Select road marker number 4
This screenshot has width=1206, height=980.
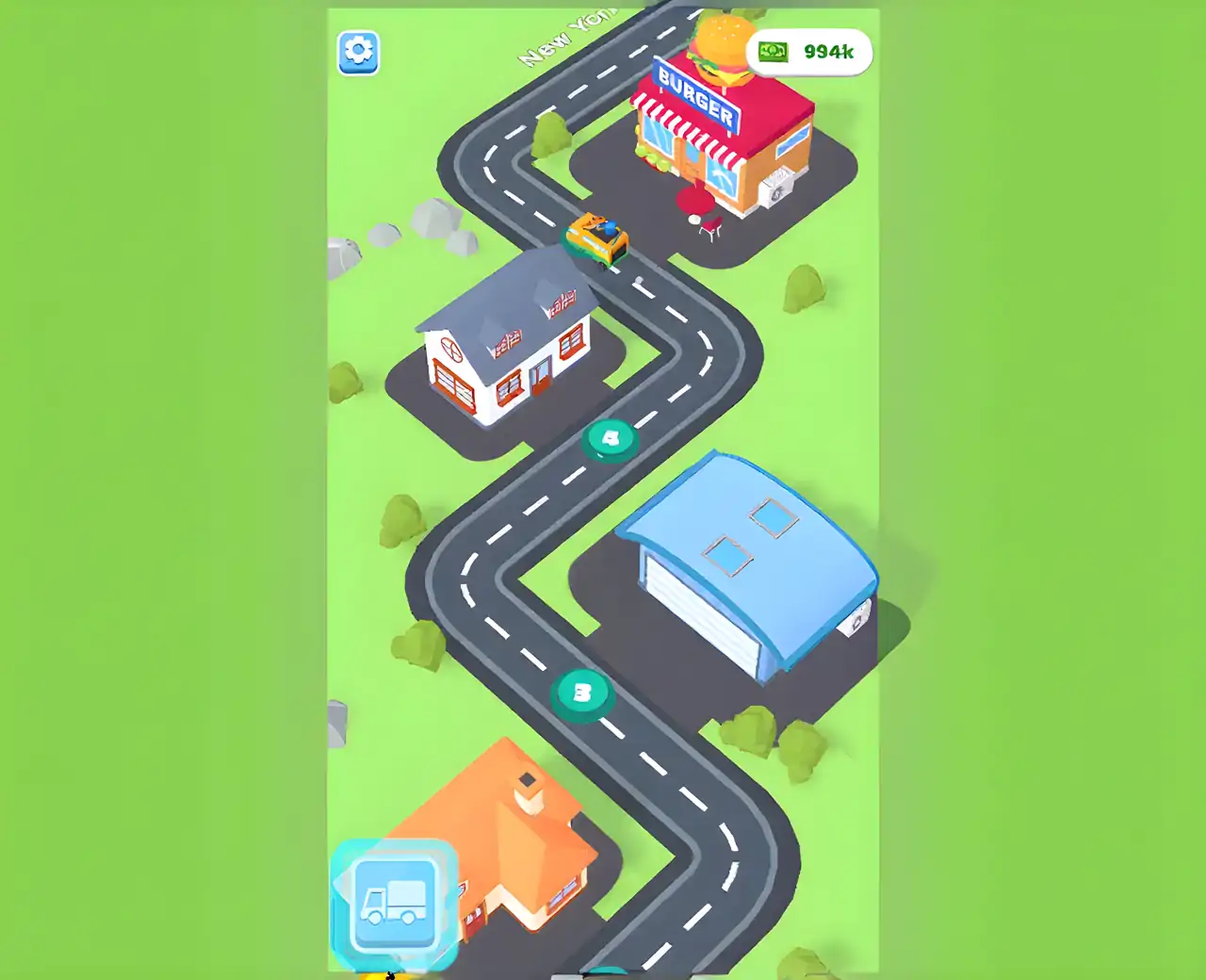click(610, 439)
